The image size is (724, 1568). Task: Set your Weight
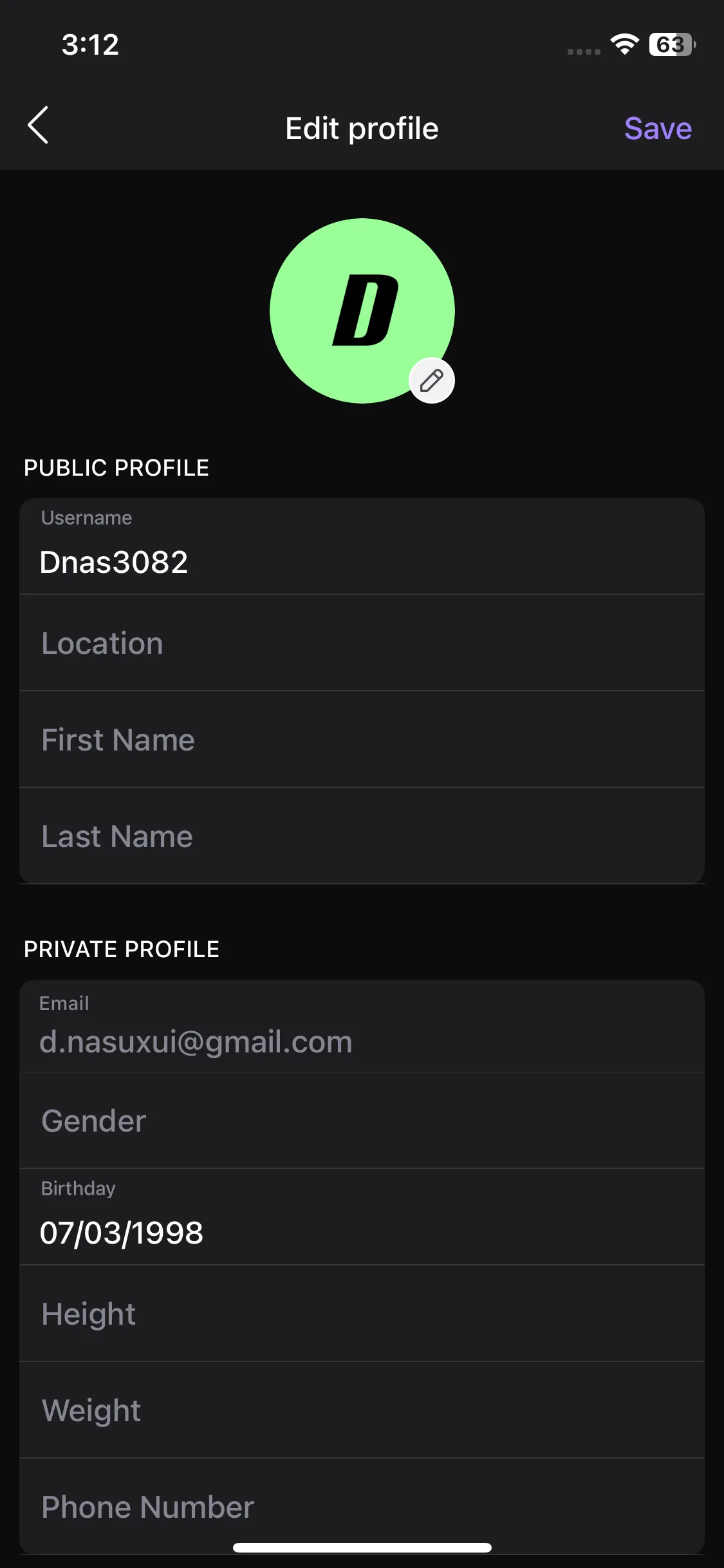point(362,1410)
